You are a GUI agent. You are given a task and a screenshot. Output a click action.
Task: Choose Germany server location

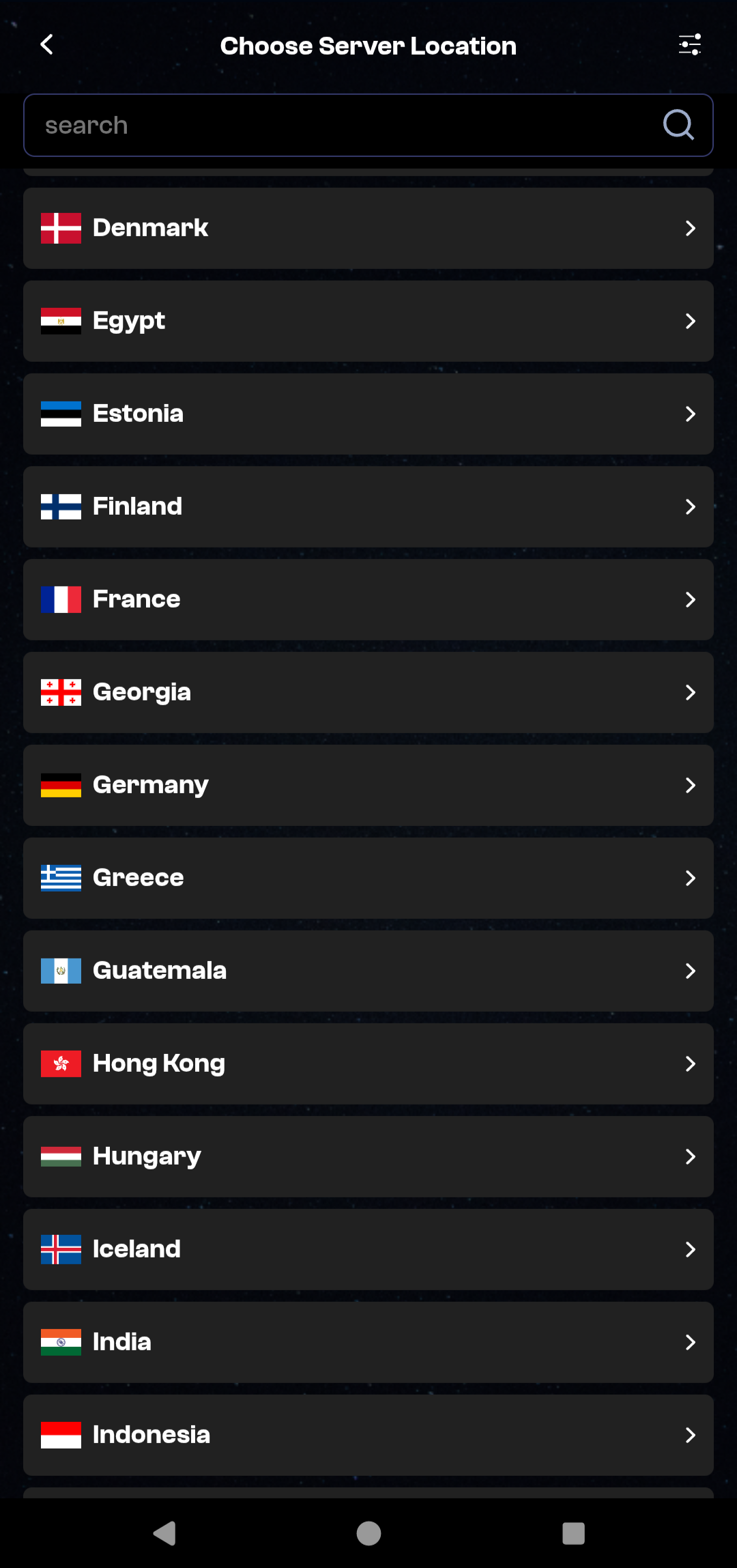point(369,785)
